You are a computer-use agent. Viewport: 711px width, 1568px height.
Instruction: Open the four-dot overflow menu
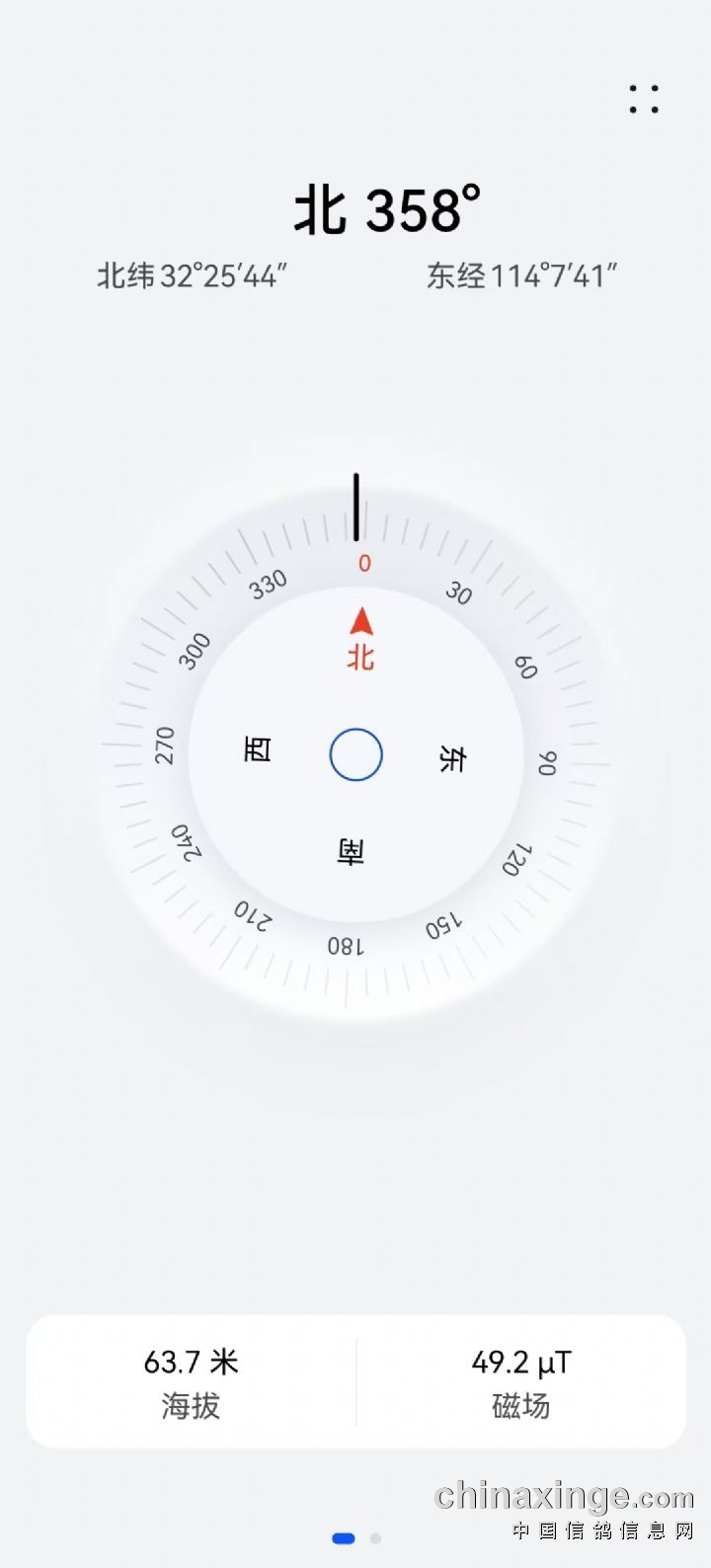pos(644,99)
